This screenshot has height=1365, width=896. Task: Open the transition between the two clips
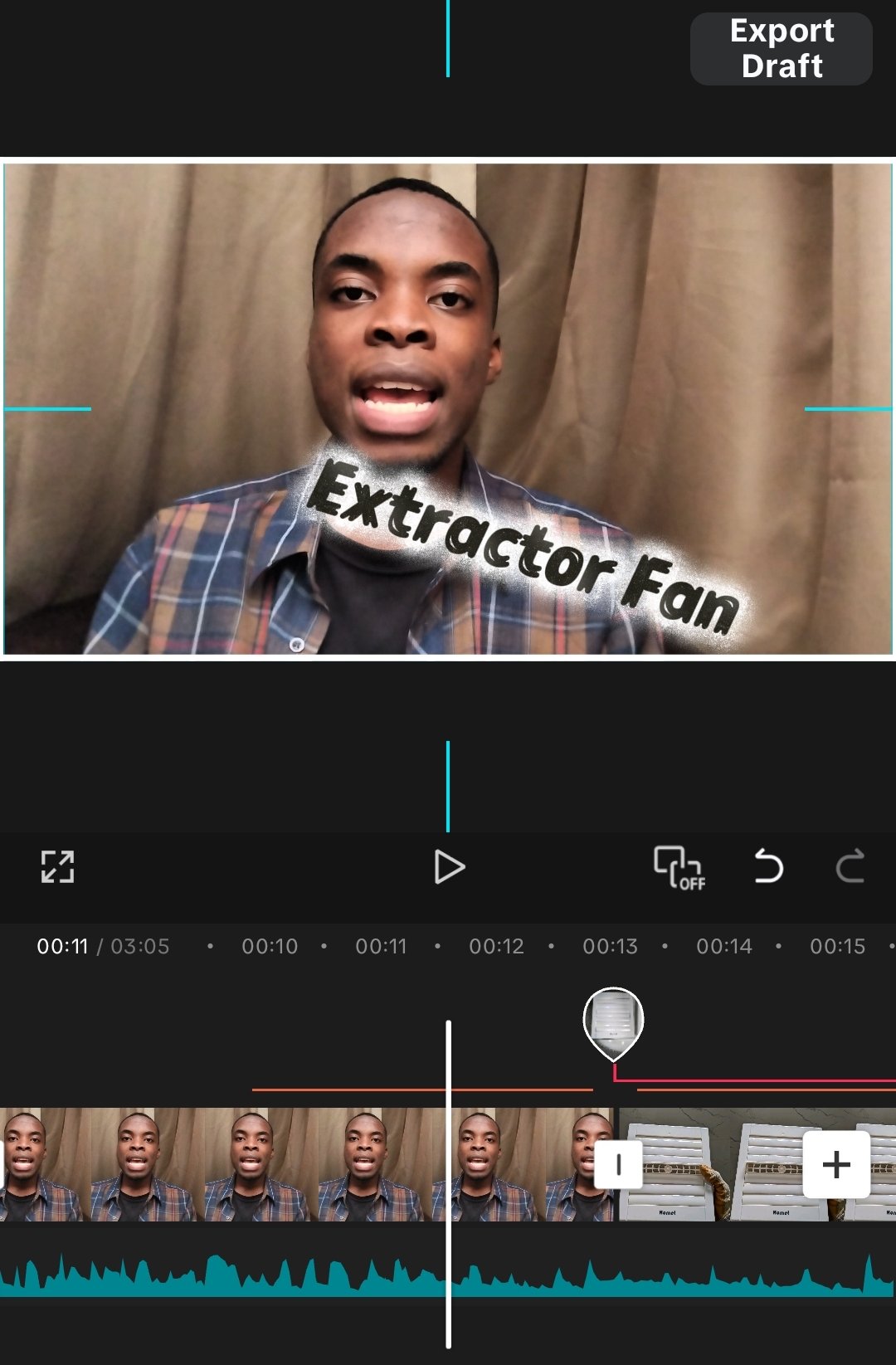[618, 1165]
